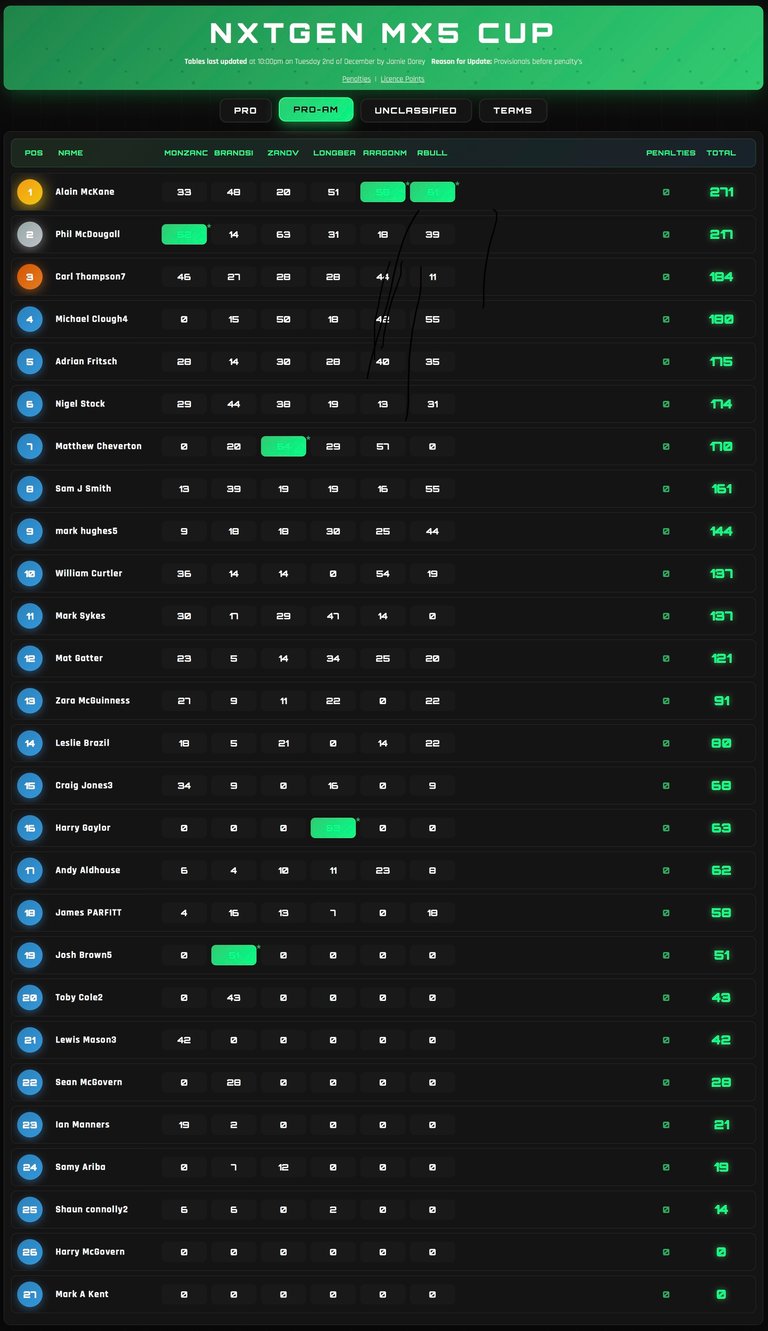
Task: Open the Licence Points link
Action: 402,79
